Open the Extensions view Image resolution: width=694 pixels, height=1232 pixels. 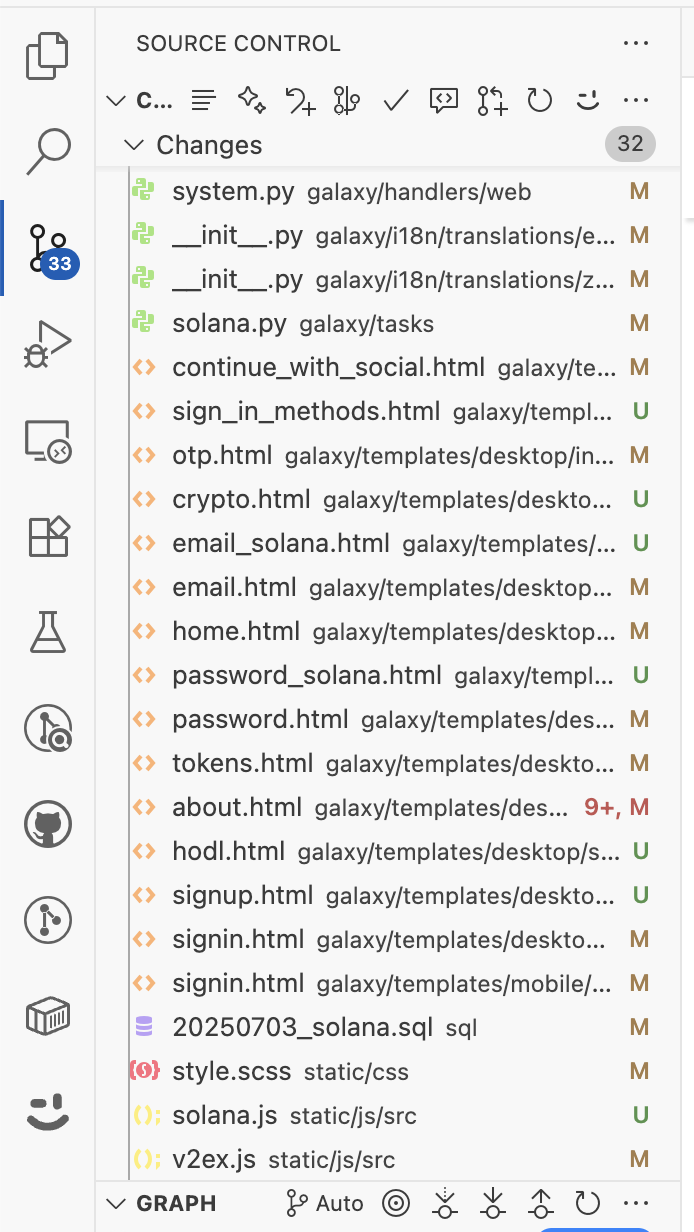pyautogui.click(x=47, y=537)
